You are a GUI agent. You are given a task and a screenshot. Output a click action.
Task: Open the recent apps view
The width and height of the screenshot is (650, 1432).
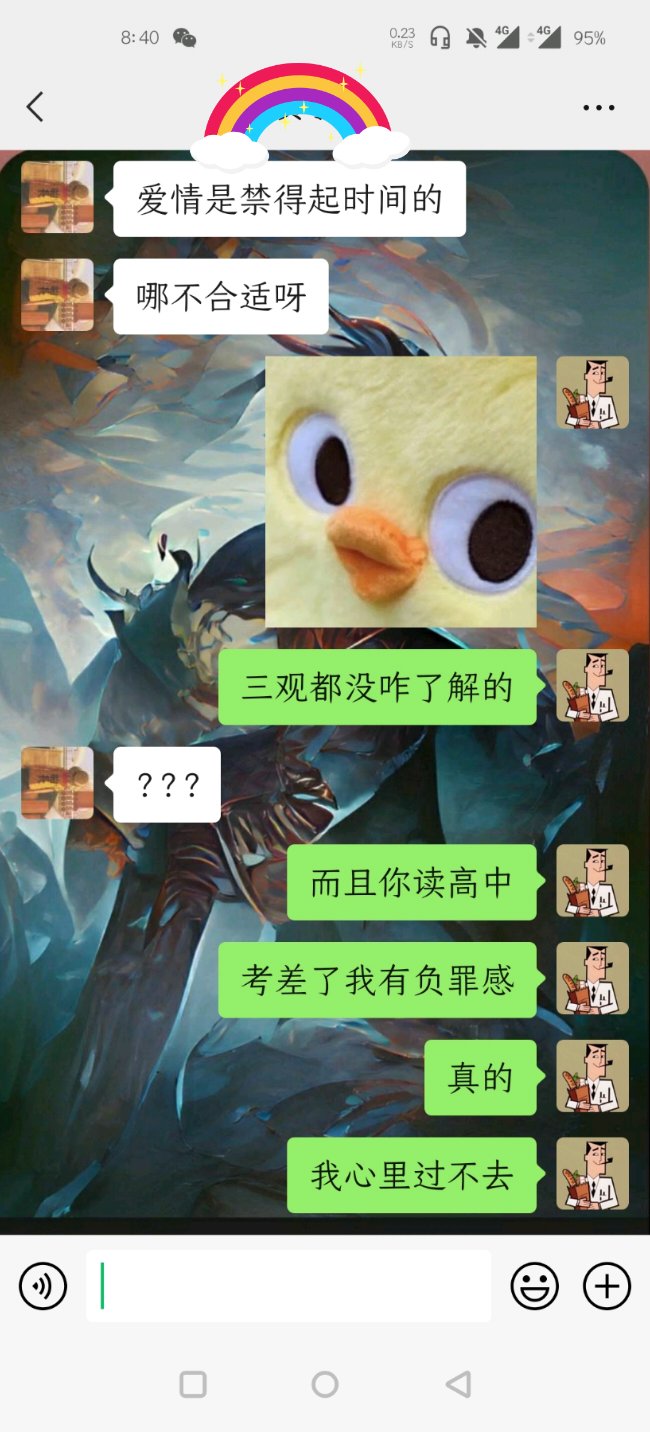pos(193,1384)
